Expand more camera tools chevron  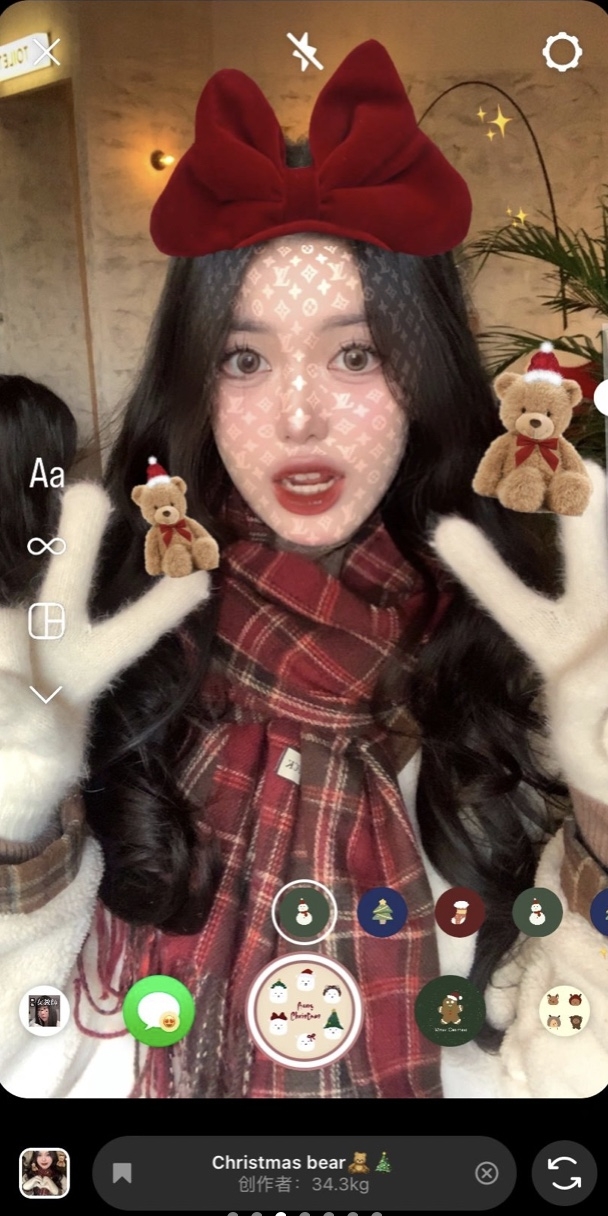point(47,694)
